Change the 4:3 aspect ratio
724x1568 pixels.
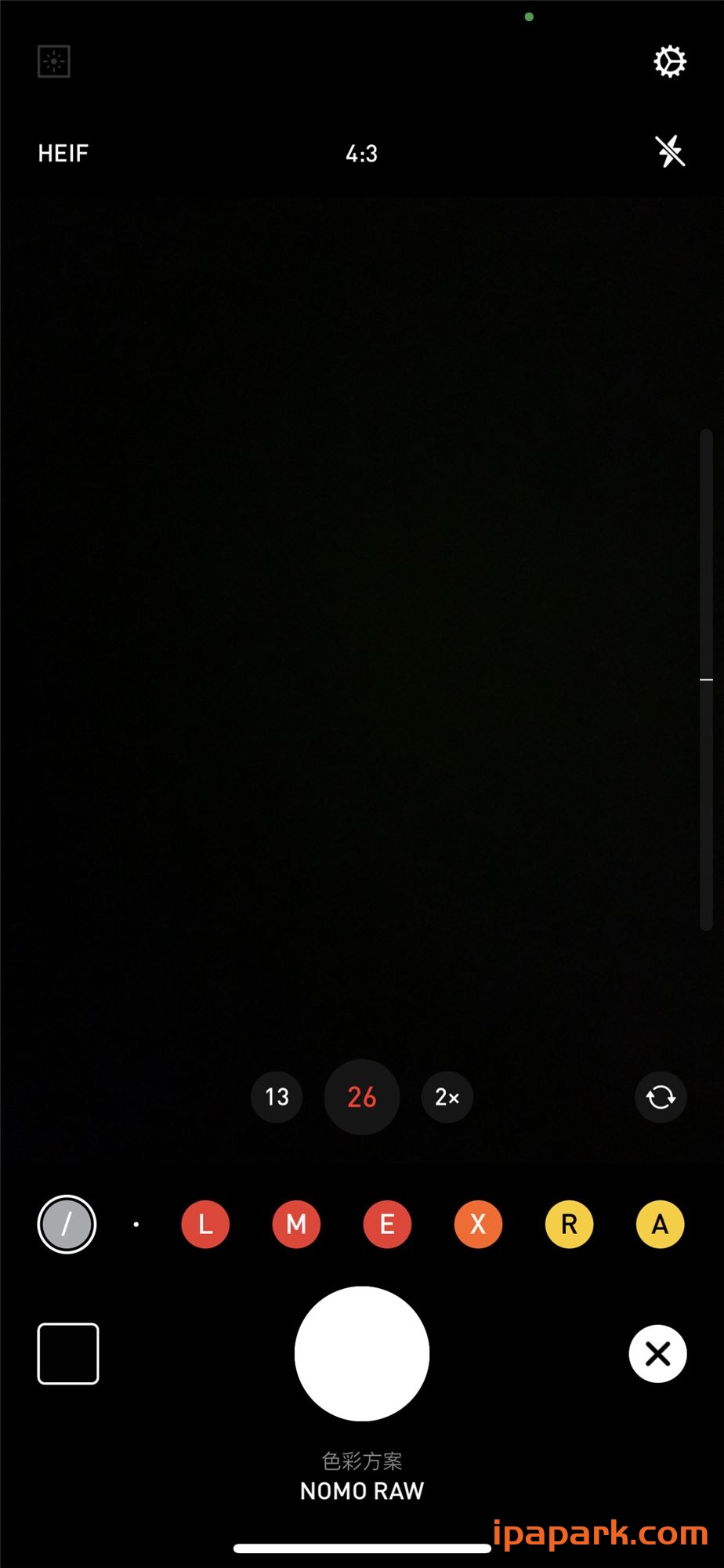(361, 153)
